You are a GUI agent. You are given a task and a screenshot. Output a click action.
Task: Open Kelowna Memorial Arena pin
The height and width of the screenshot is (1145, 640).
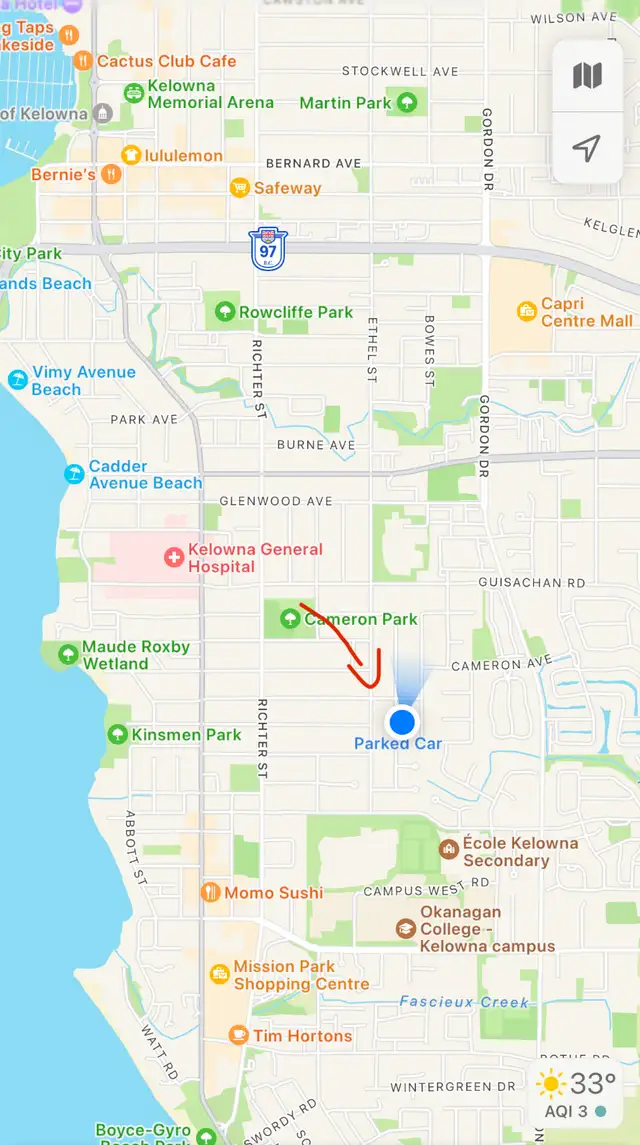pos(134,93)
